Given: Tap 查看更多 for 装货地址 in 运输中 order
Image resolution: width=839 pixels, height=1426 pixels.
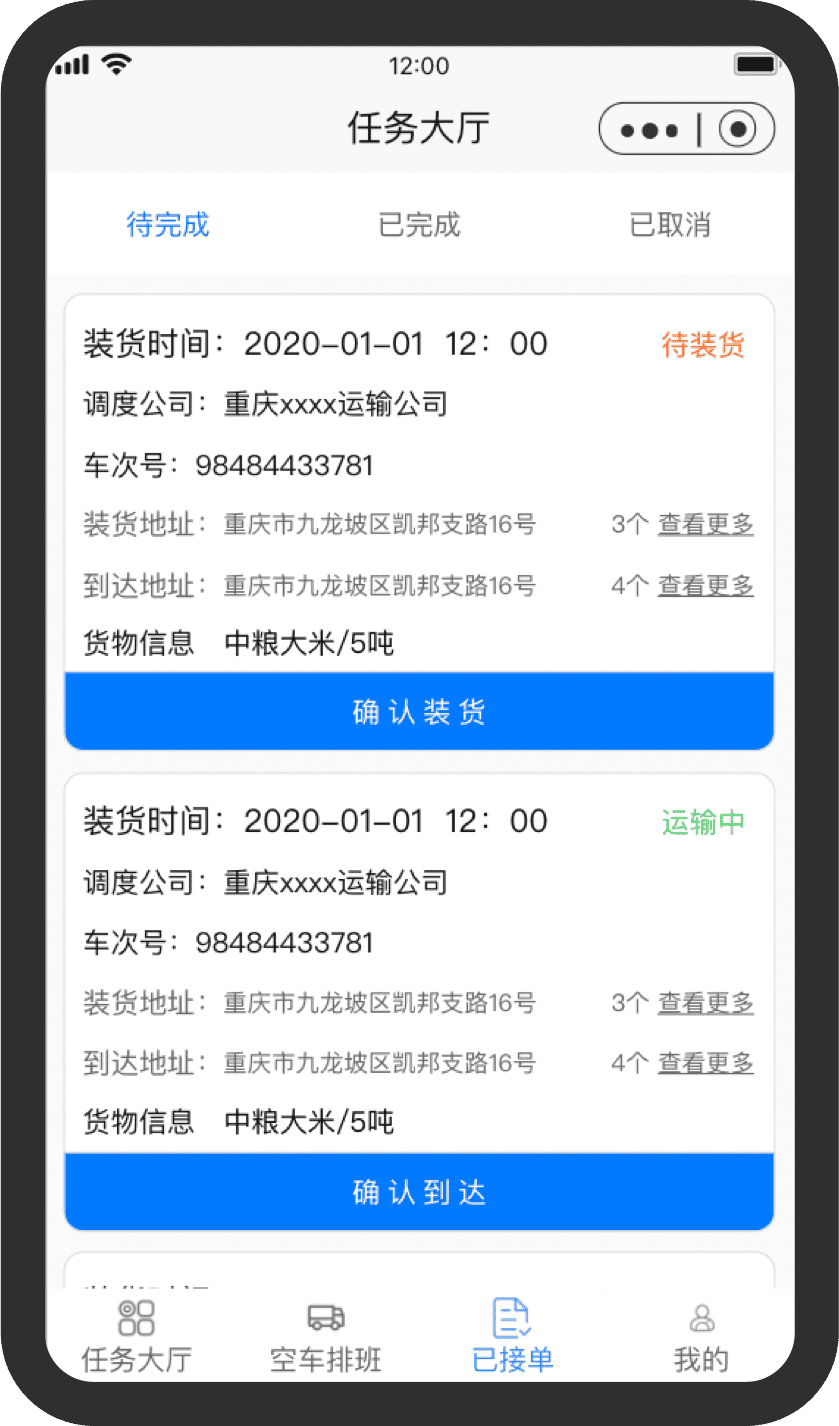Looking at the screenshot, I should click(705, 1002).
